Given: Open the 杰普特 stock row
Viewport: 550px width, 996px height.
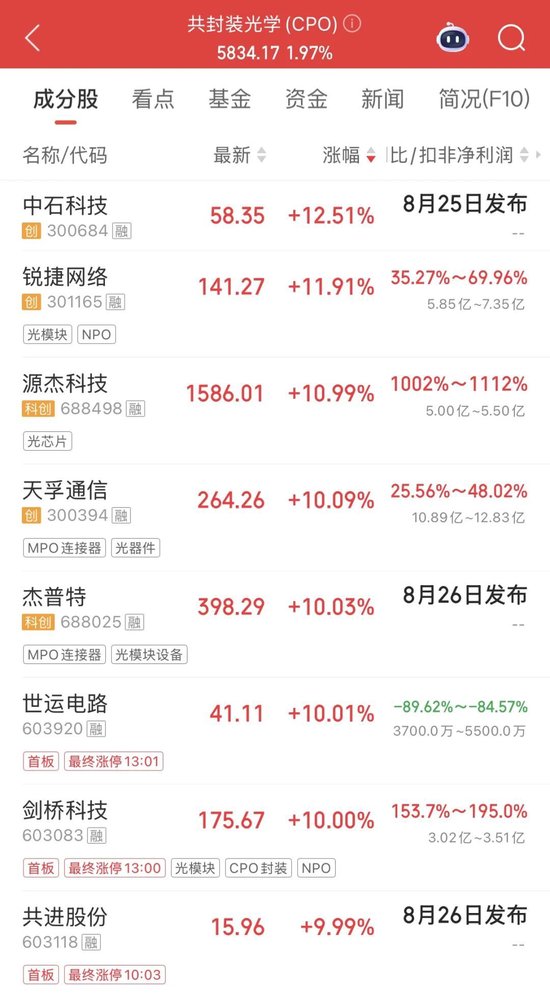Looking at the screenshot, I should (x=275, y=624).
